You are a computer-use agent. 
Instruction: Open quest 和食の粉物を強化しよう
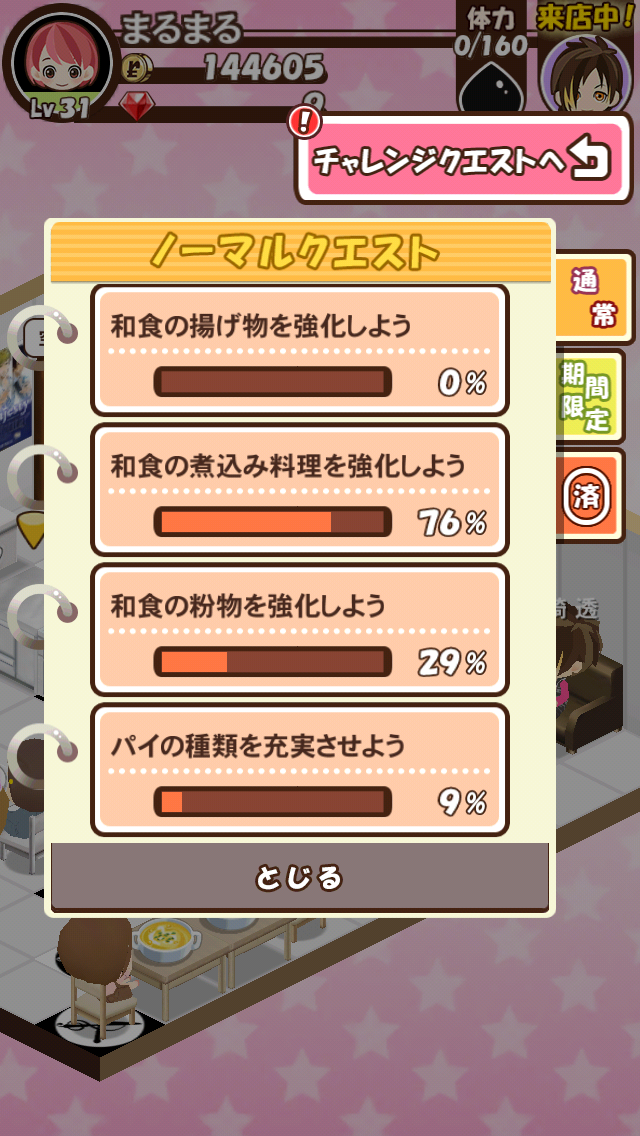300,630
